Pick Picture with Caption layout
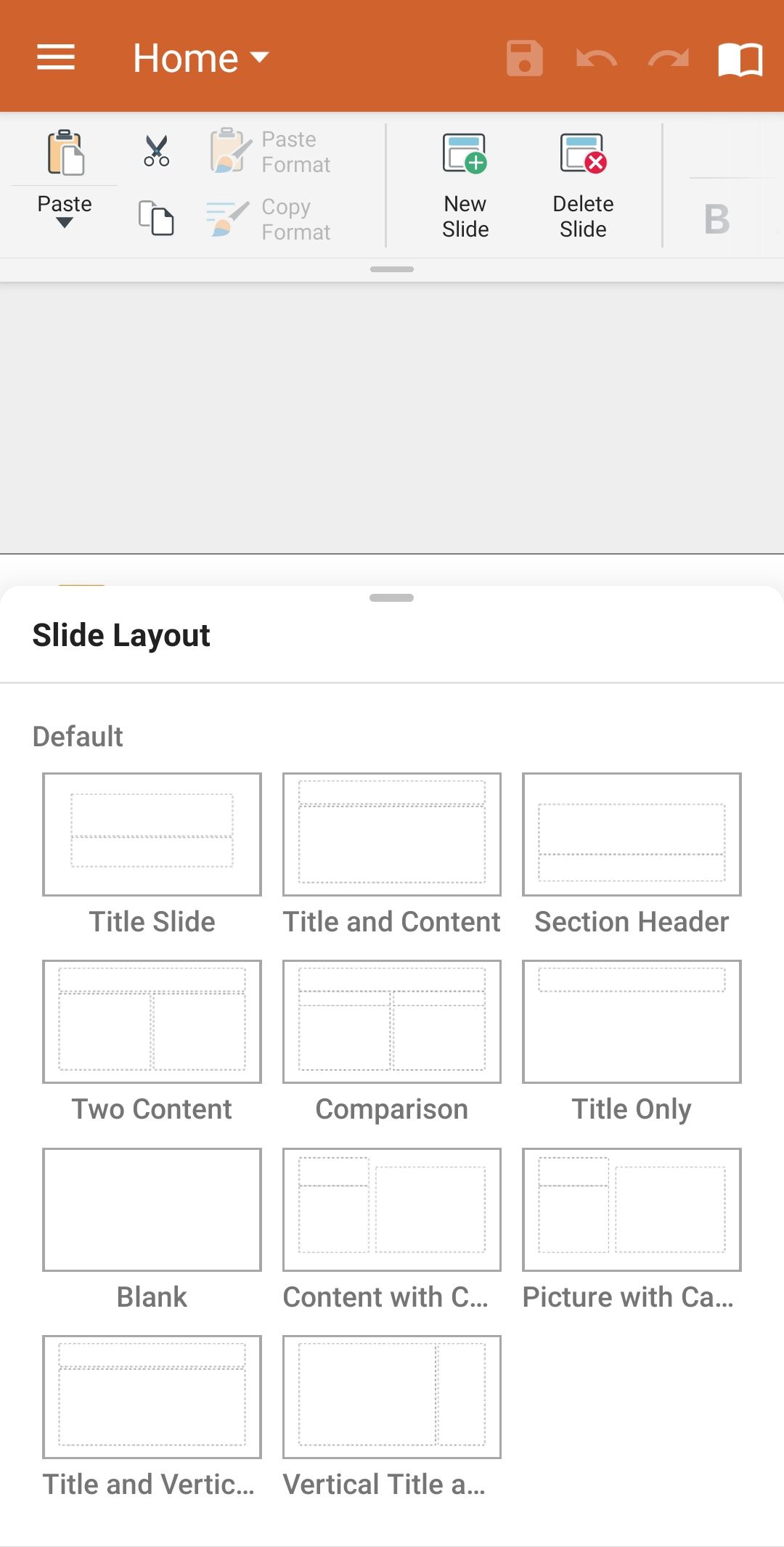The width and height of the screenshot is (784, 1547). (x=632, y=1230)
